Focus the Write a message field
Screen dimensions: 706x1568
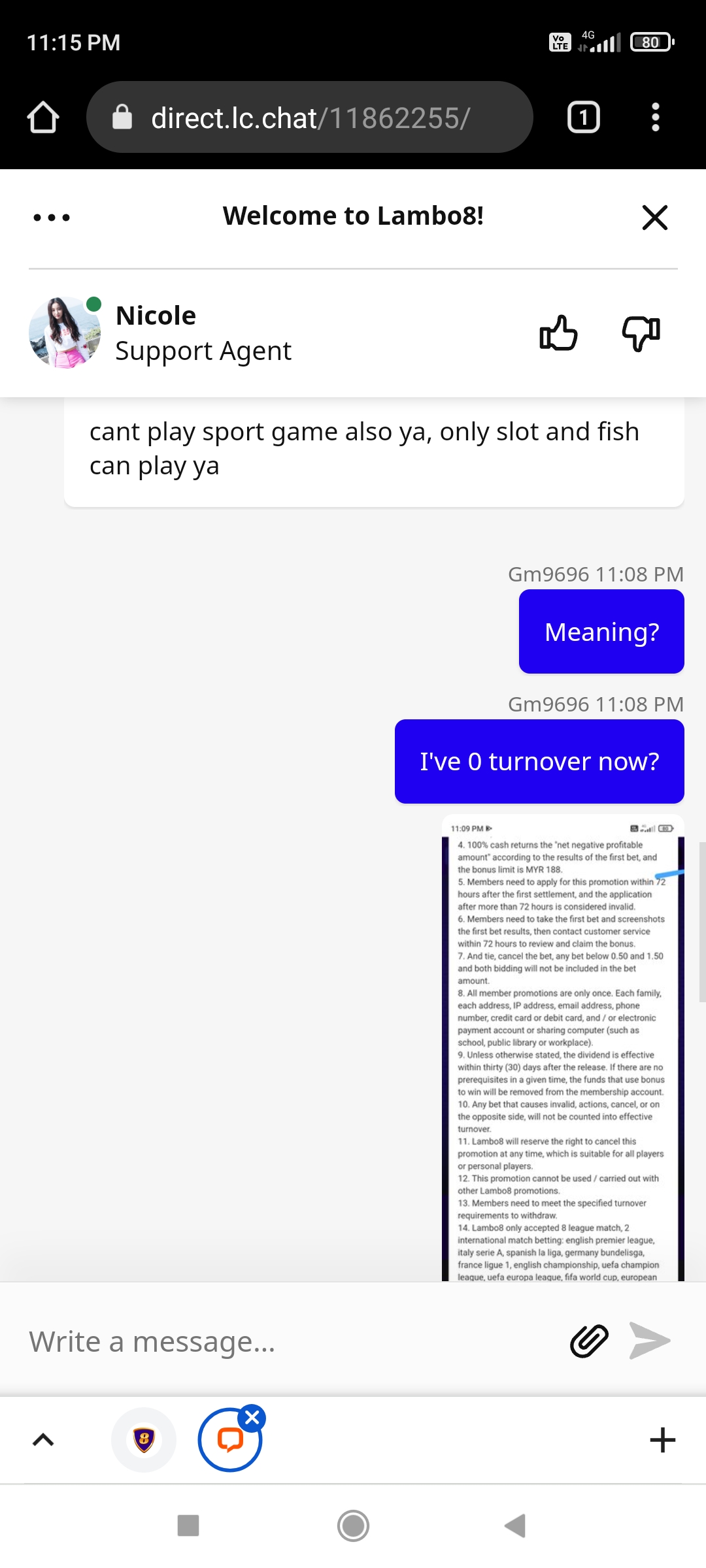[x=288, y=1341]
